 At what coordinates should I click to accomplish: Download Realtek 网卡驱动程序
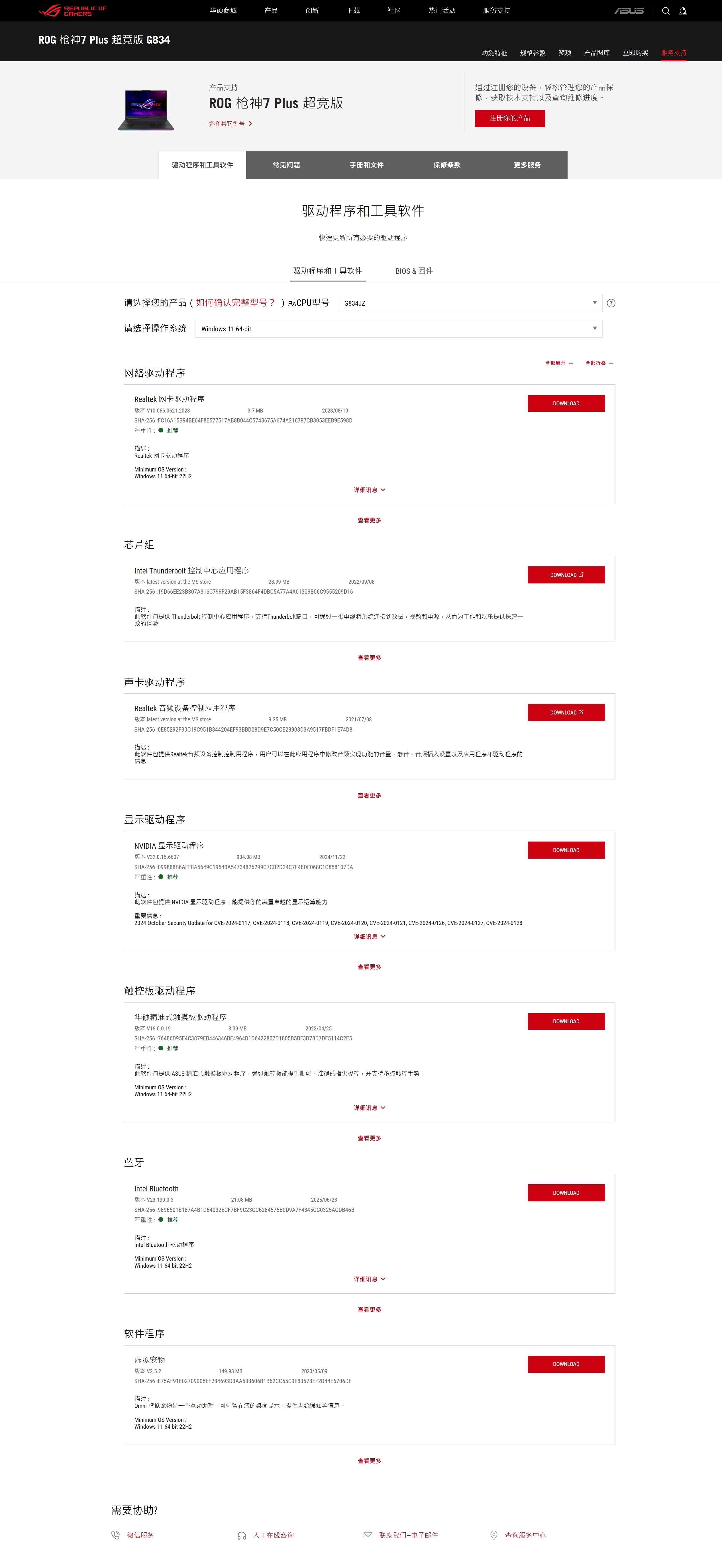[566, 404]
